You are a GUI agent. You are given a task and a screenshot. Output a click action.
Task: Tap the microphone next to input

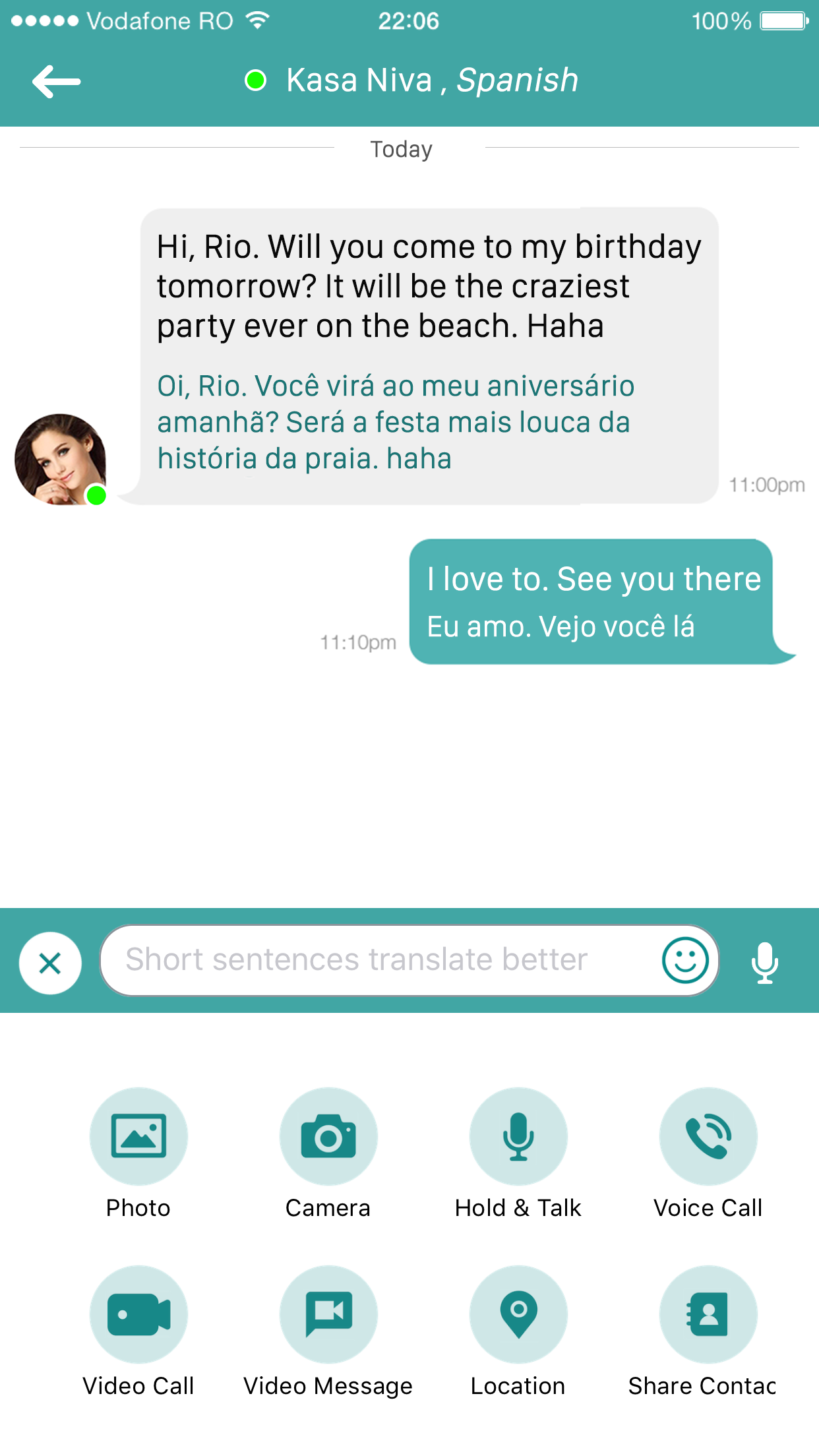[765, 963]
